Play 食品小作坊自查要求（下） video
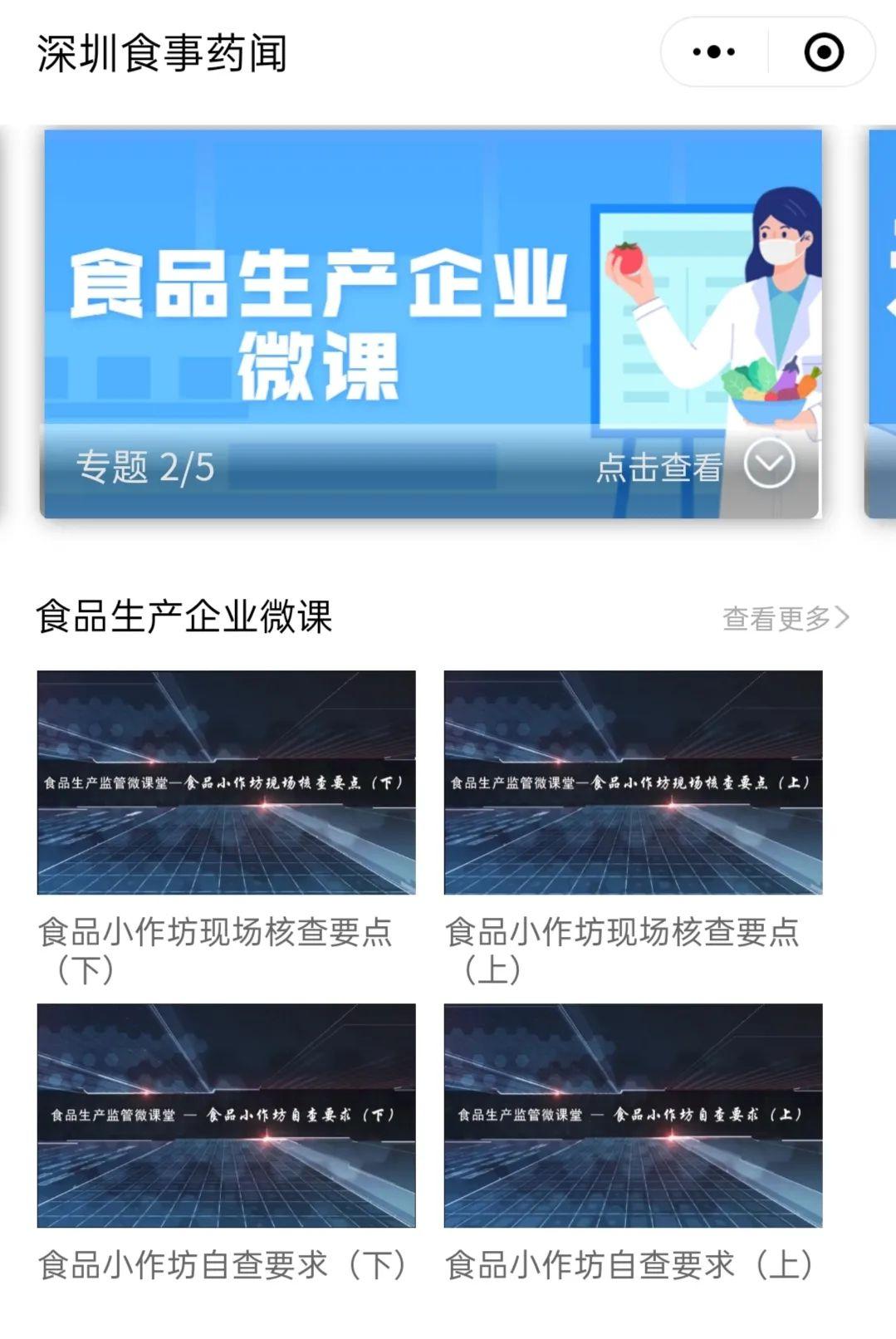896x1339 pixels. click(226, 1116)
